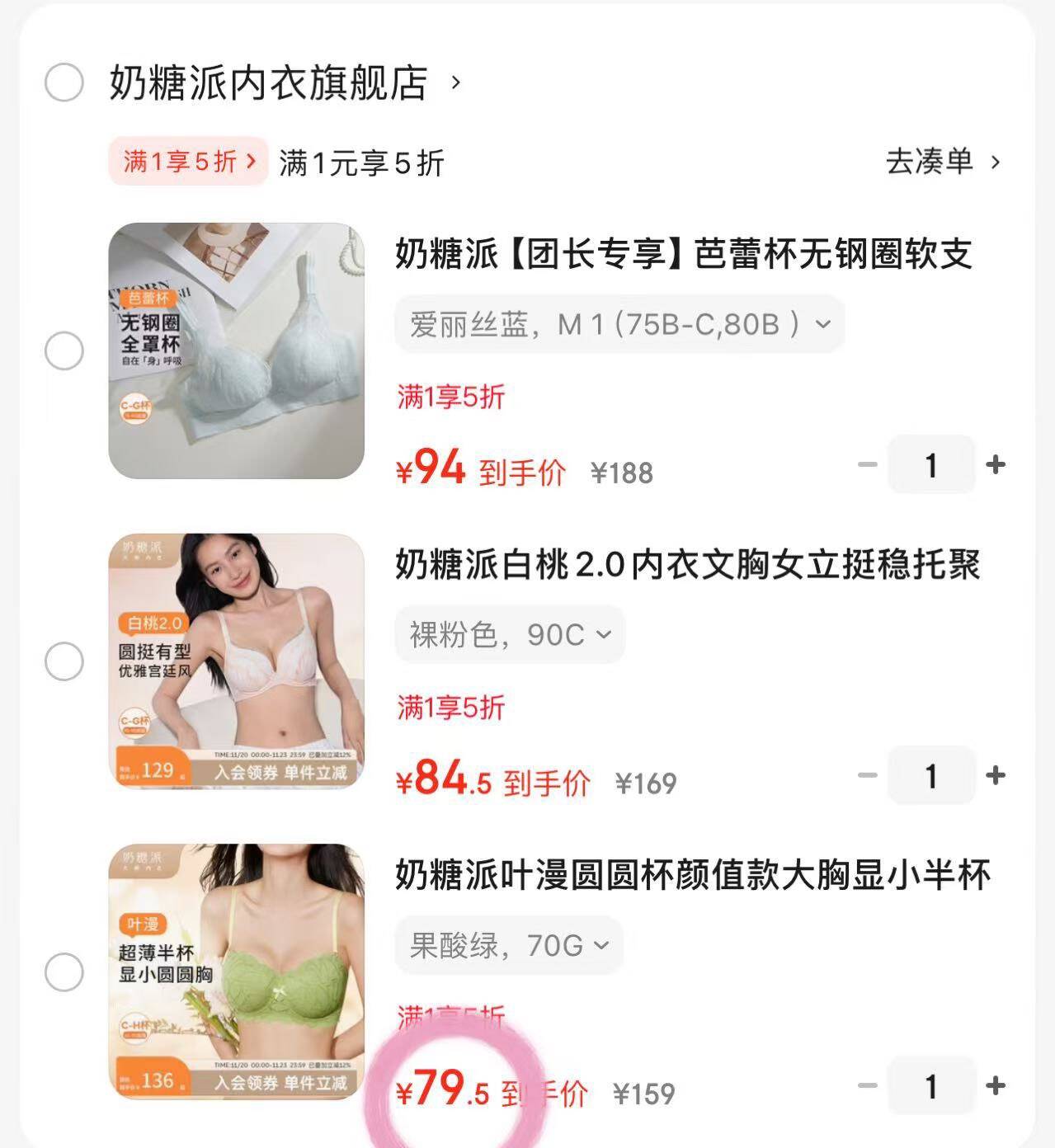Screen dimensions: 1055x1148
Task: Decrease quantity of the 白桃2.0 bra
Action: pos(867,775)
